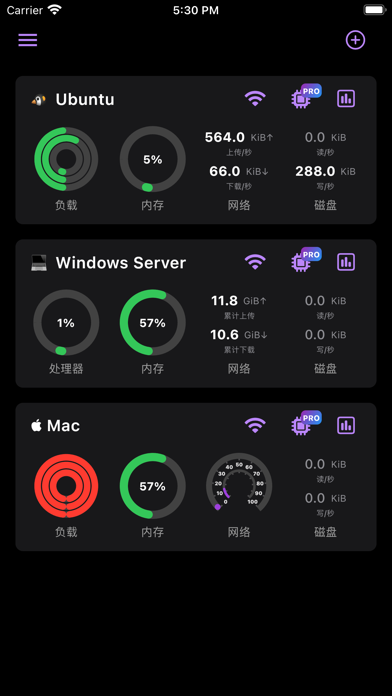The image size is (392, 696).
Task: Tap the Wi-Fi icon on the Mac card
Action: [255, 425]
